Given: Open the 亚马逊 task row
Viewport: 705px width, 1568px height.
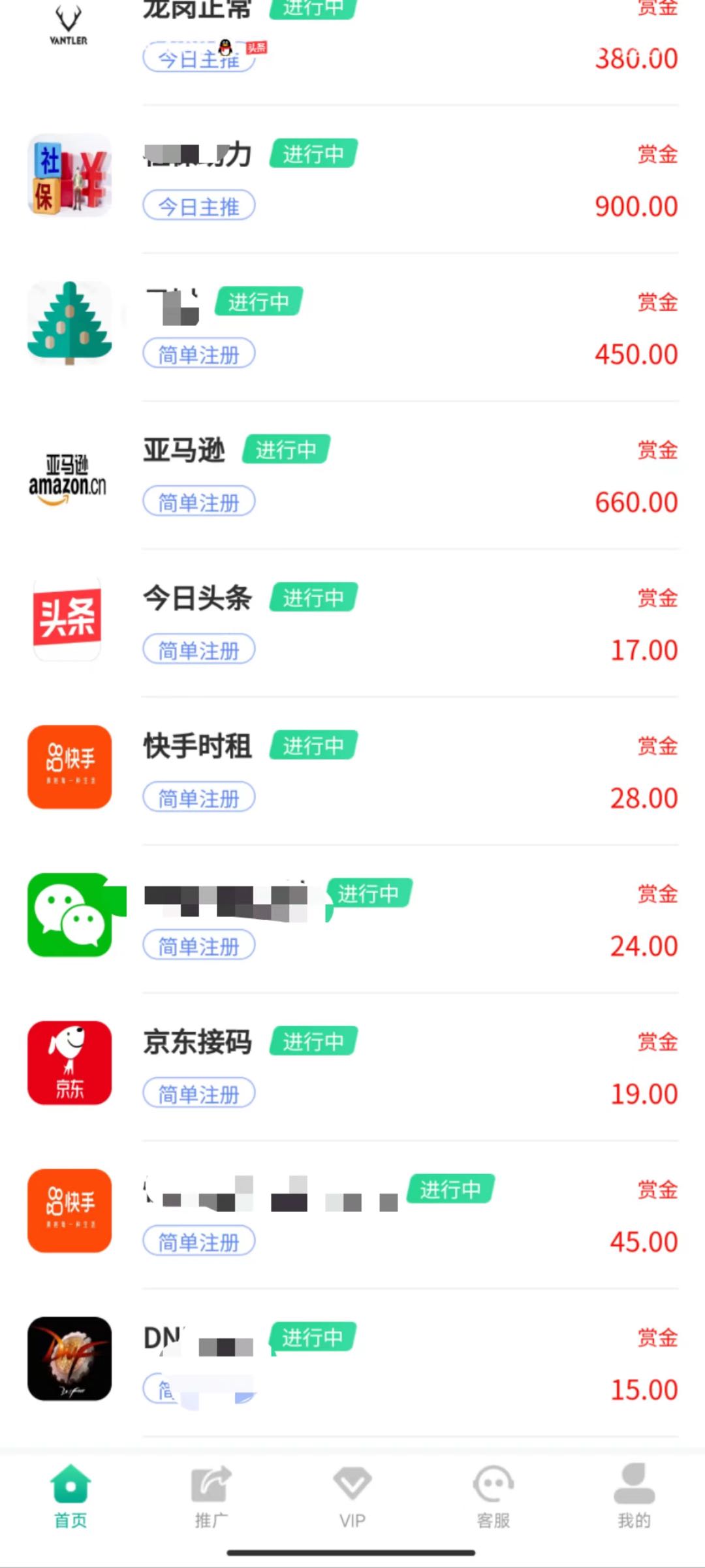Looking at the screenshot, I should tap(352, 475).
